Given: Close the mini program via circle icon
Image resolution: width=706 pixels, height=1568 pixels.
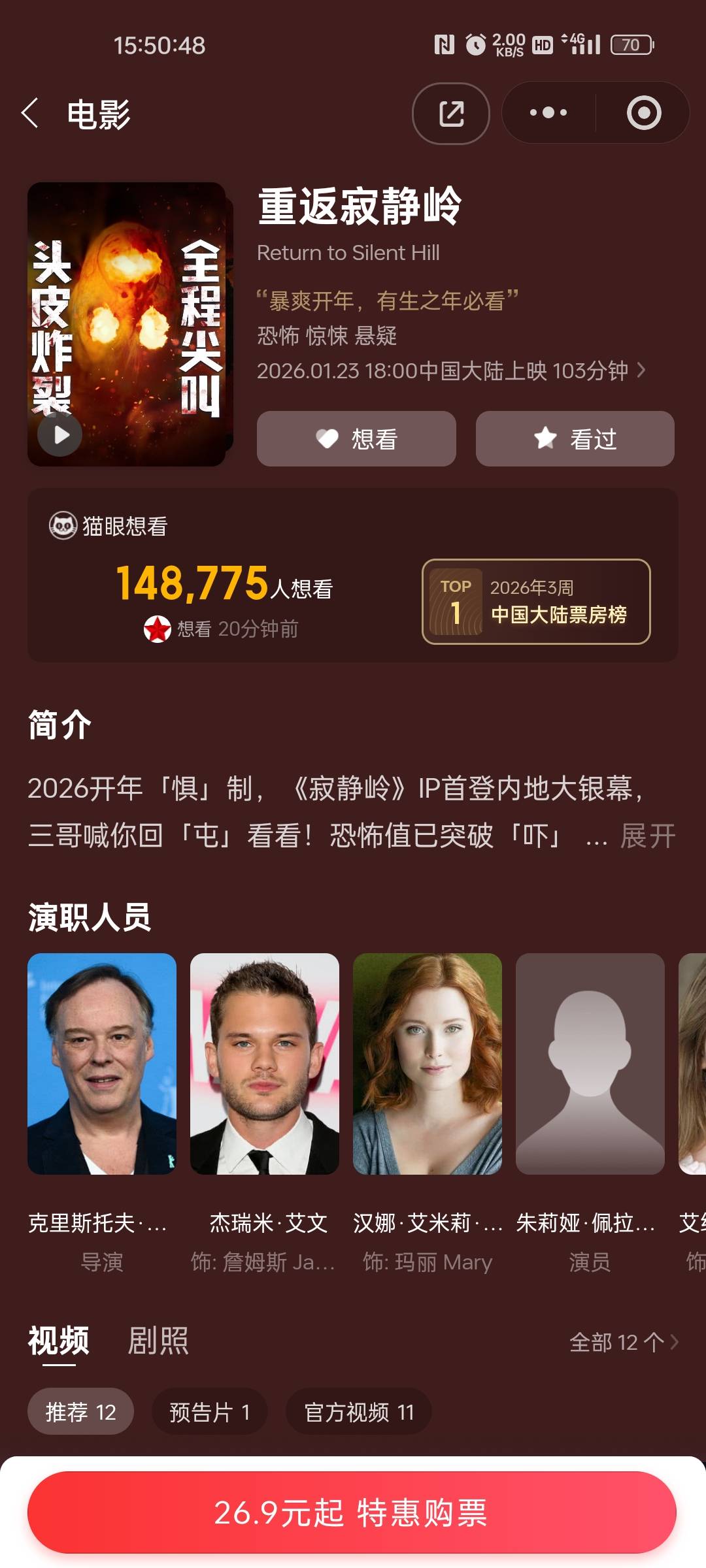Looking at the screenshot, I should pos(643,114).
